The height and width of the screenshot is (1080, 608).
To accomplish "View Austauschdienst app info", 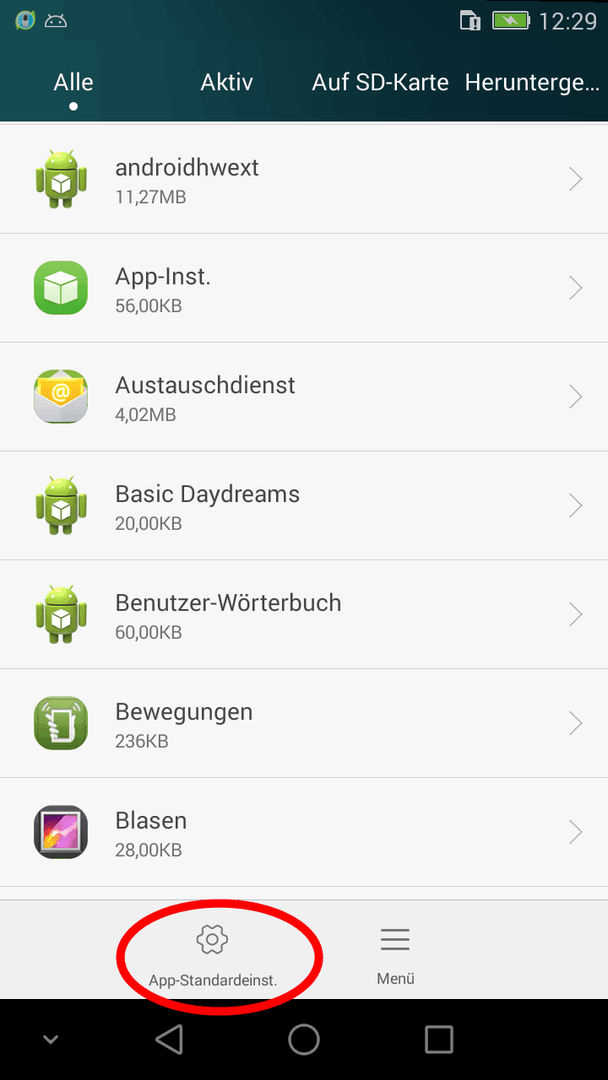I will [304, 397].
